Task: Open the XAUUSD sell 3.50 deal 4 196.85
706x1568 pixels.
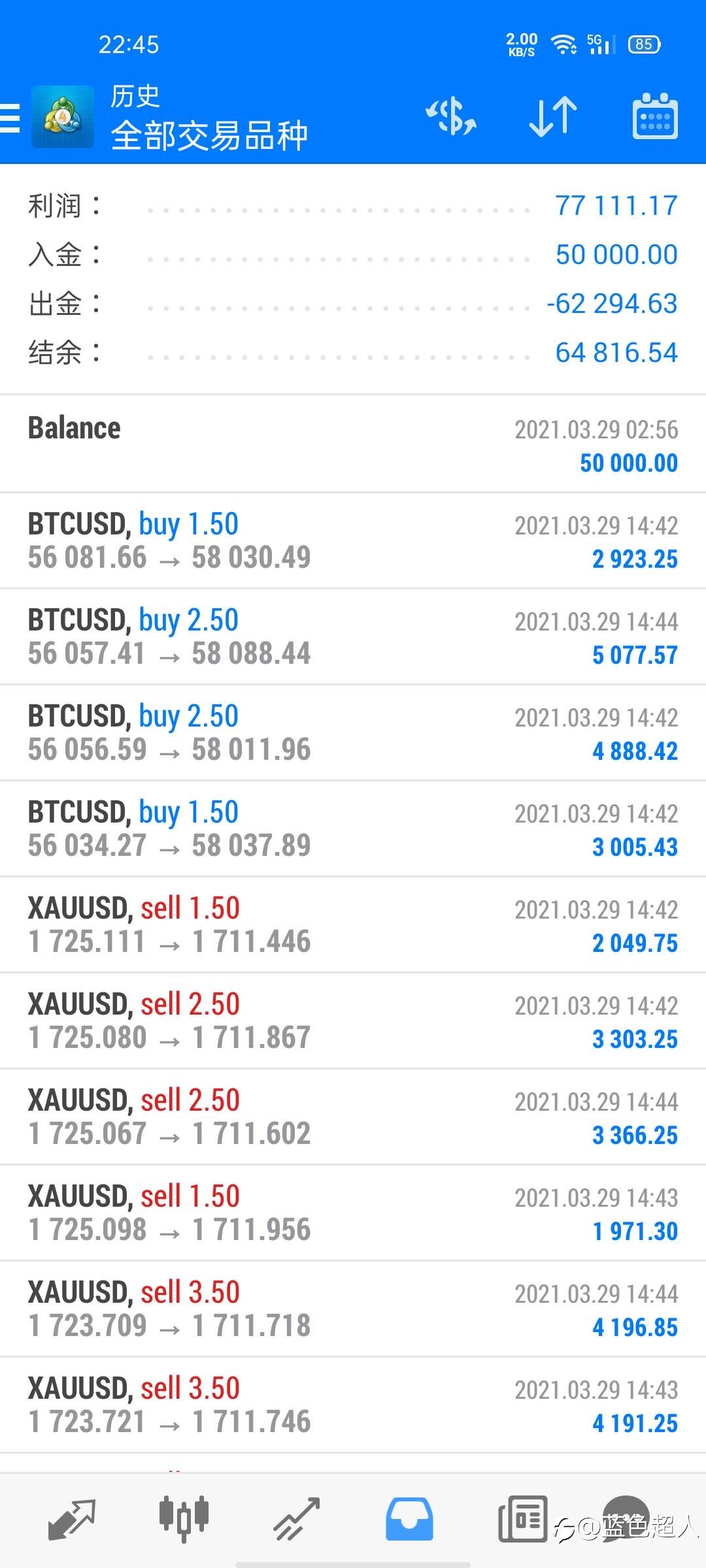Action: tap(353, 1309)
